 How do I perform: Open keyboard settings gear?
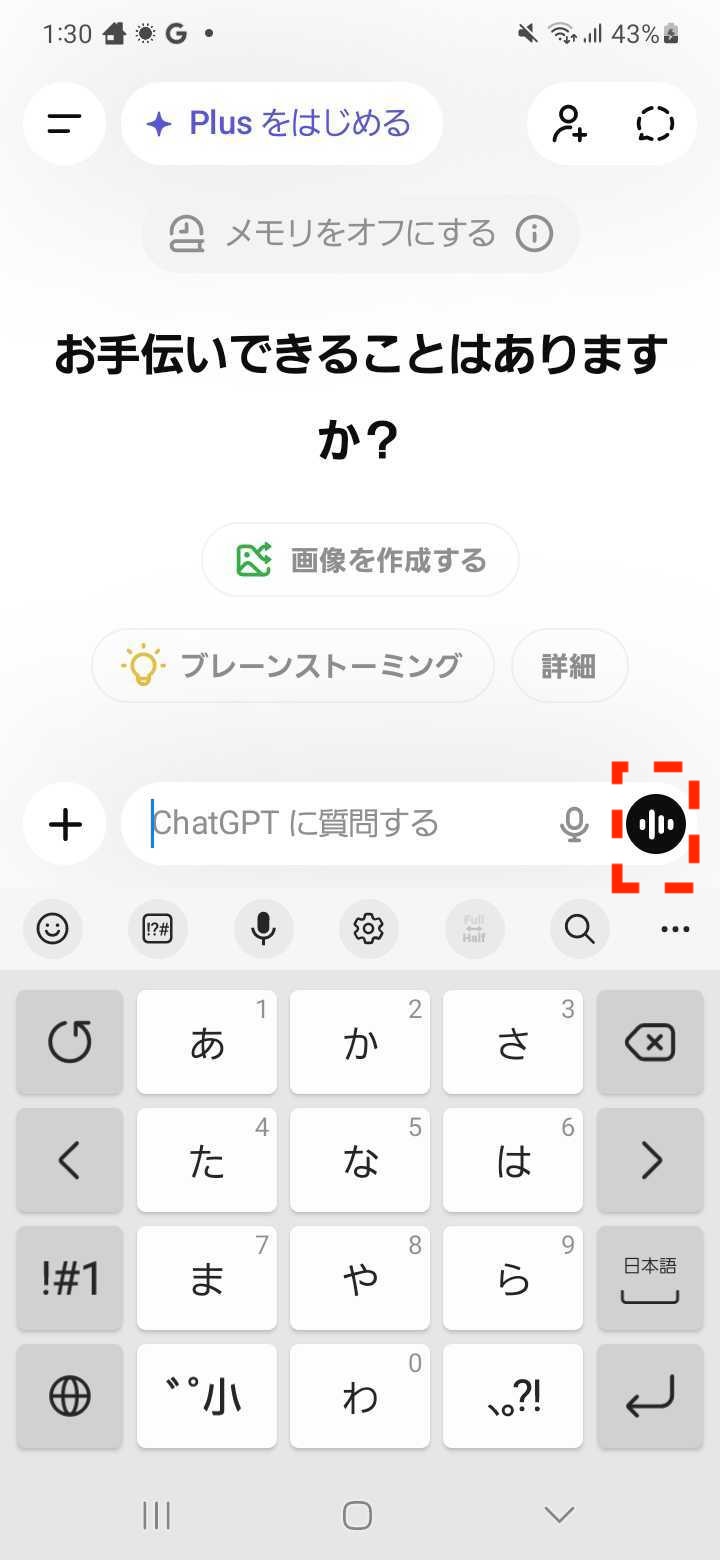[369, 929]
